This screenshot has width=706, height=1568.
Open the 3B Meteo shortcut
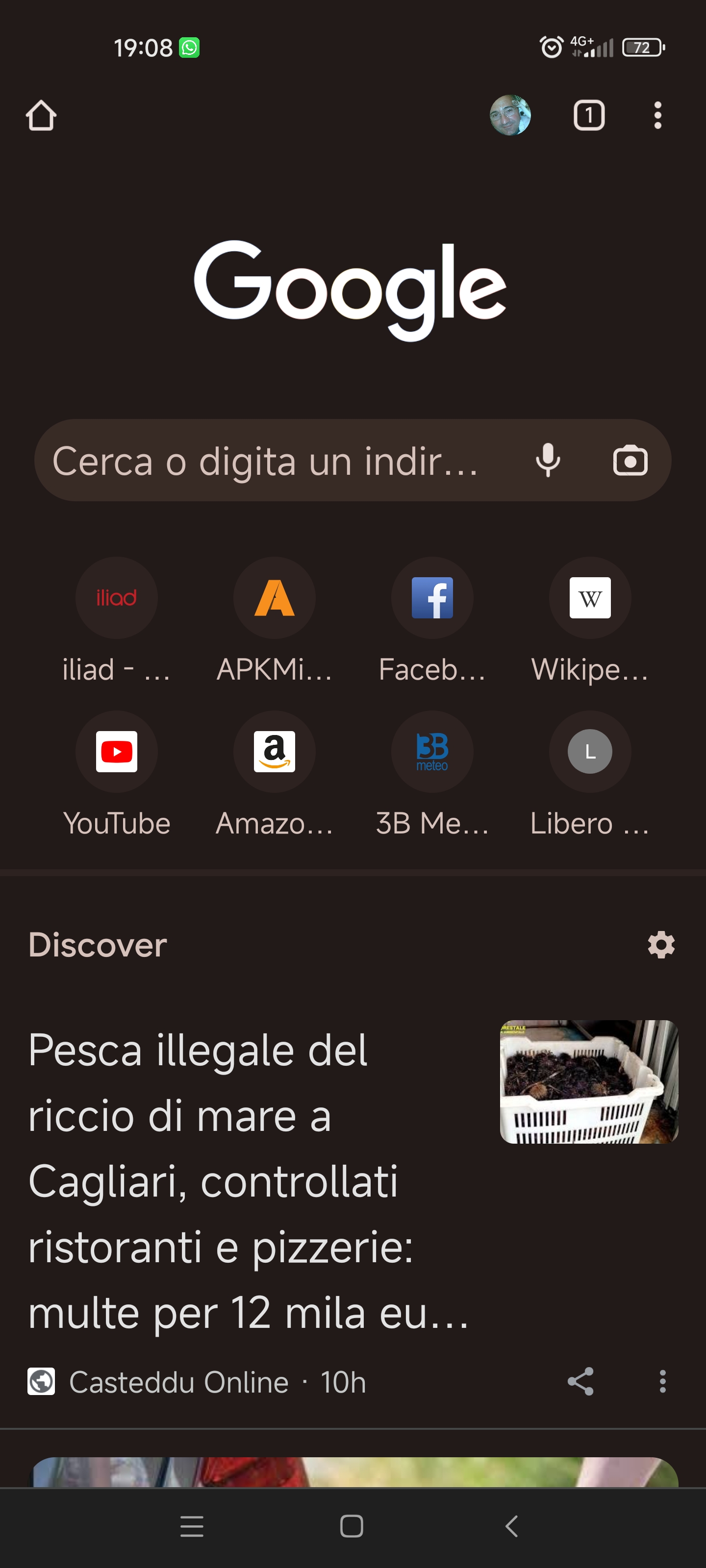pos(432,775)
